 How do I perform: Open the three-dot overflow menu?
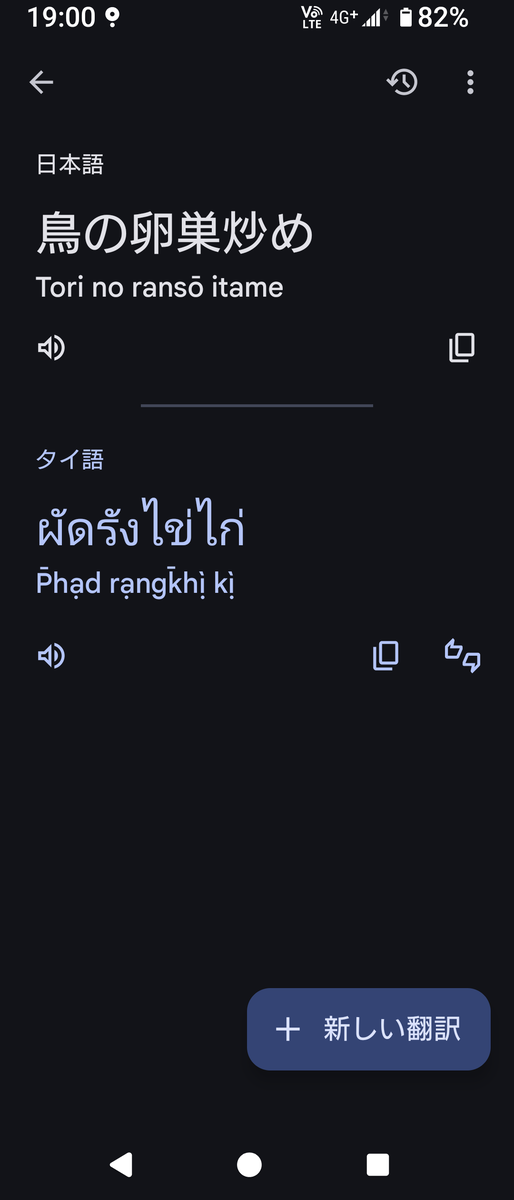point(470,82)
